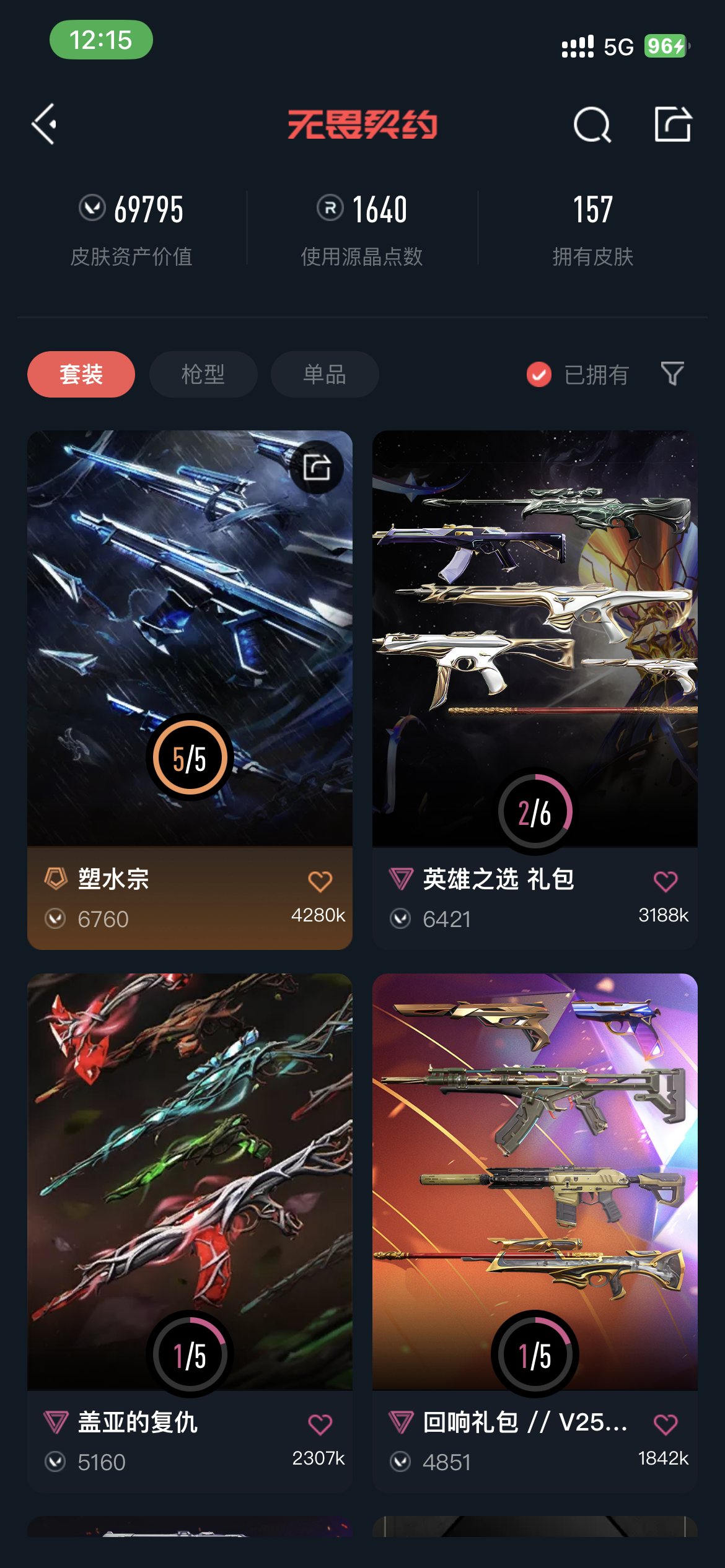The height and width of the screenshot is (1568, 725).
Task: Go back using the top-left arrow
Action: [45, 124]
